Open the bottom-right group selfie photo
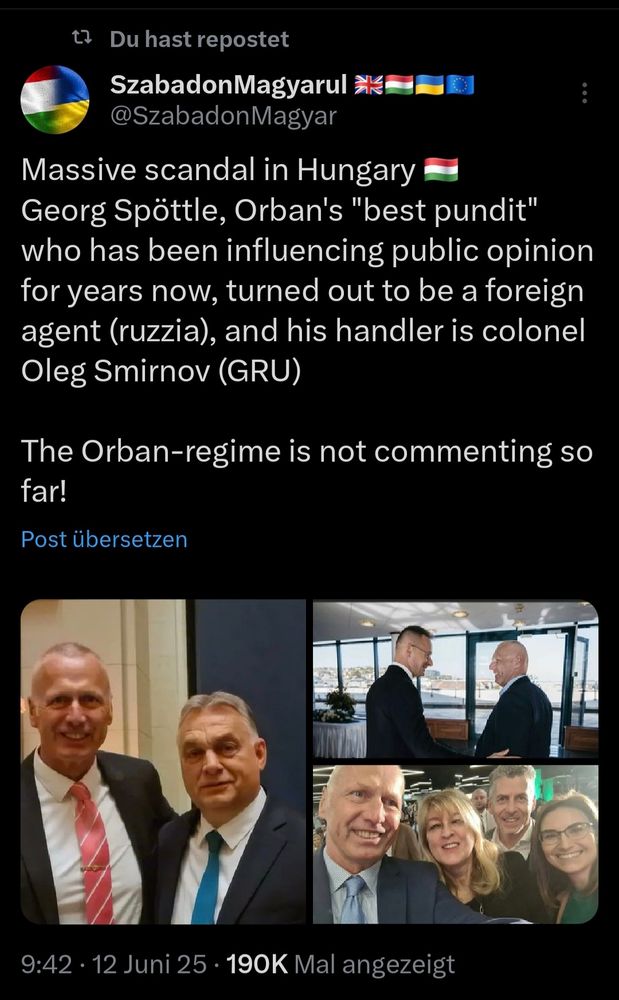The width and height of the screenshot is (619, 1000). tap(455, 845)
